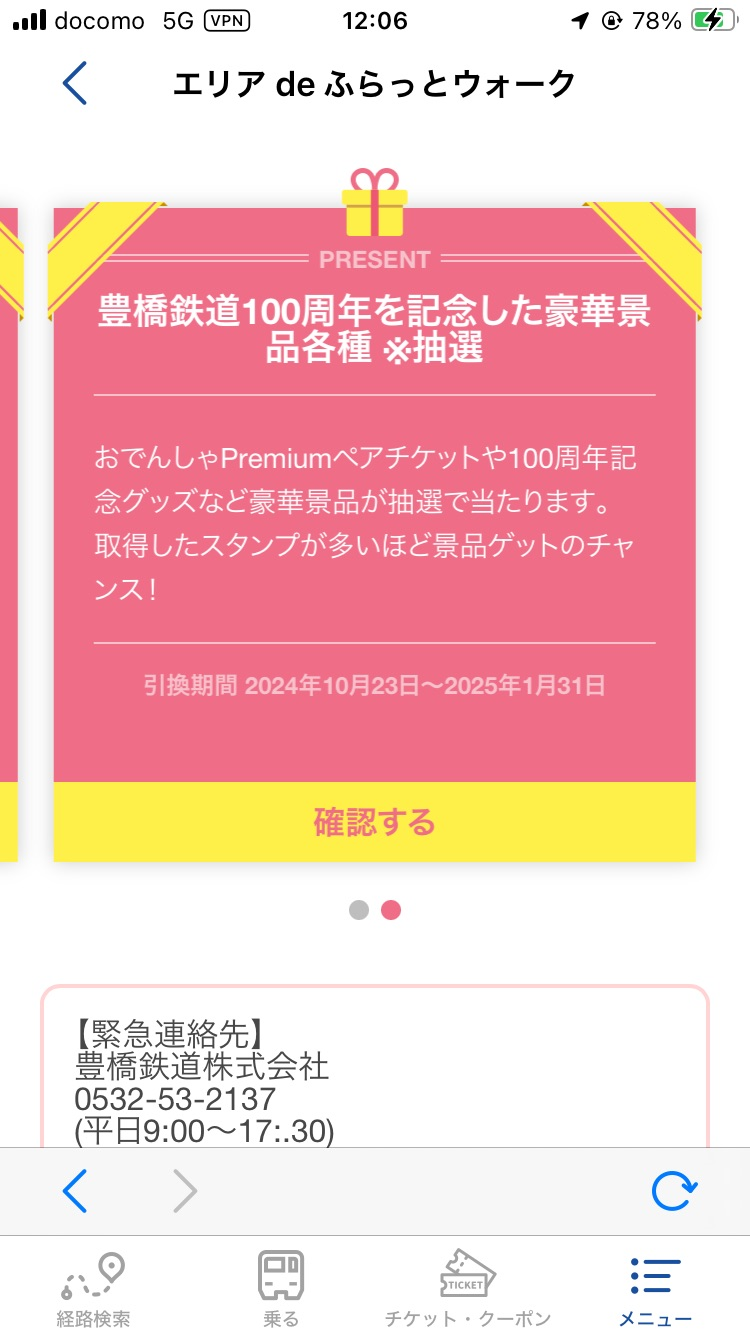The image size is (750, 1334).
Task: Tap the yellow 確認する button
Action: click(375, 822)
